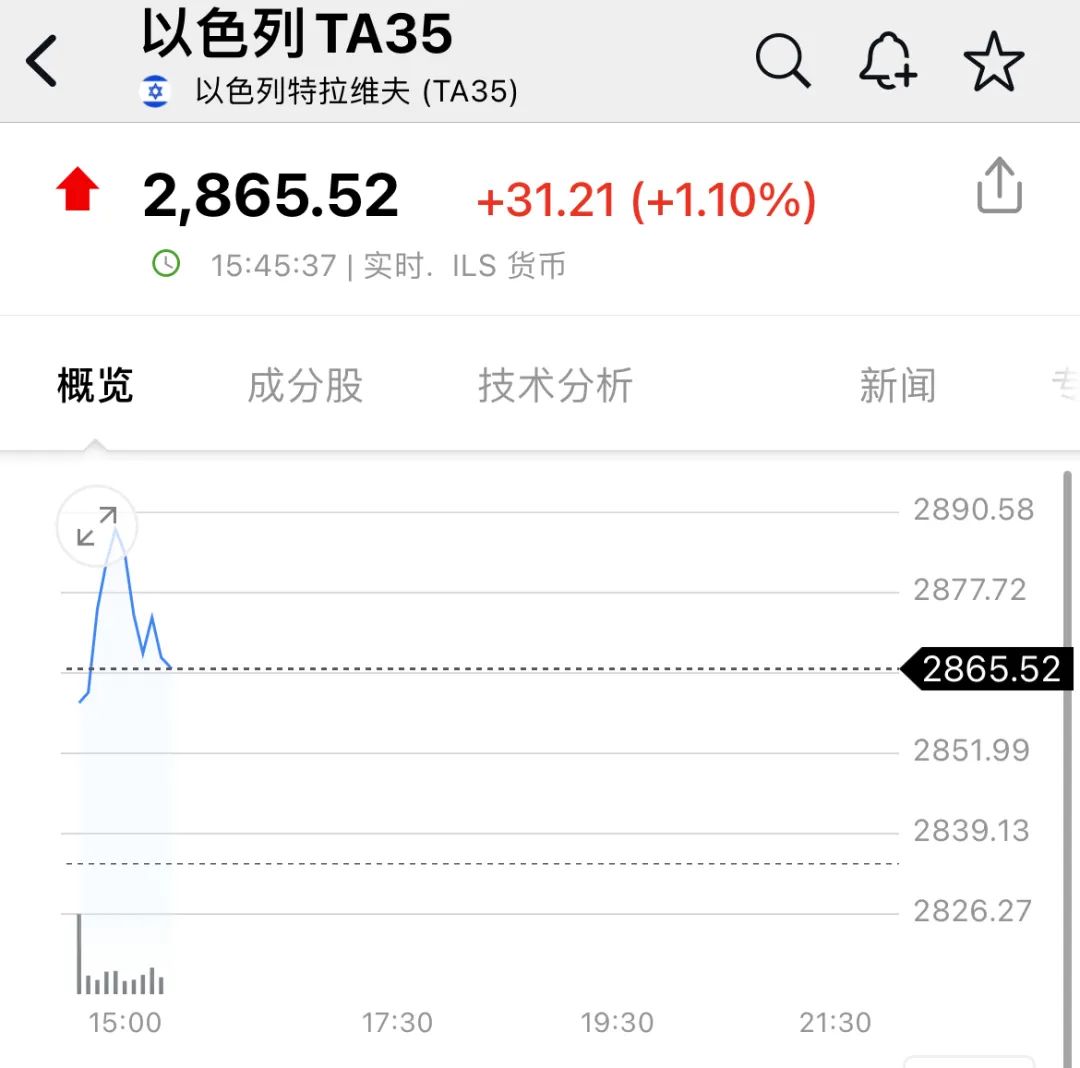
Task: Open the 技术分析 tab
Action: point(555,385)
